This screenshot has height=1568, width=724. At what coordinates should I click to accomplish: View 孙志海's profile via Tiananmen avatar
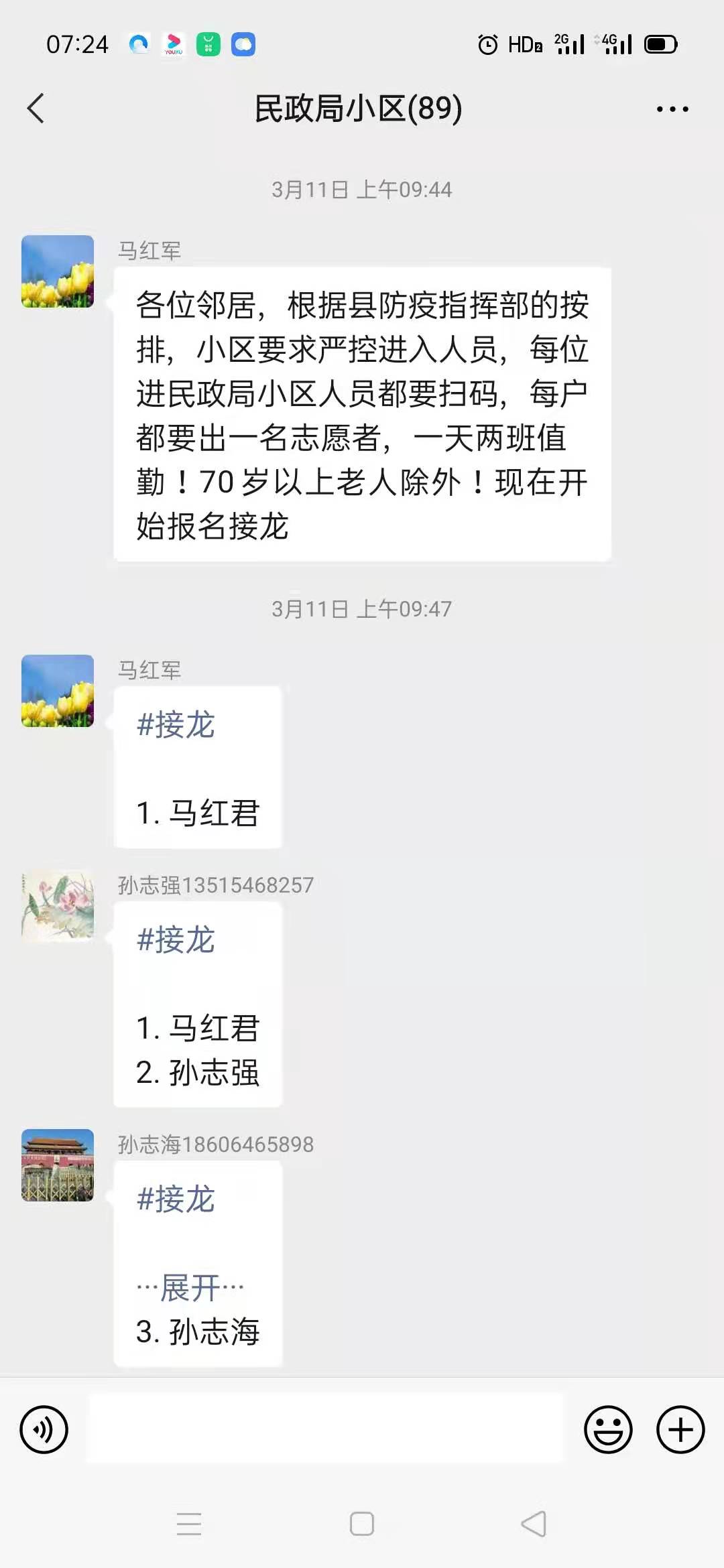coord(58,1165)
